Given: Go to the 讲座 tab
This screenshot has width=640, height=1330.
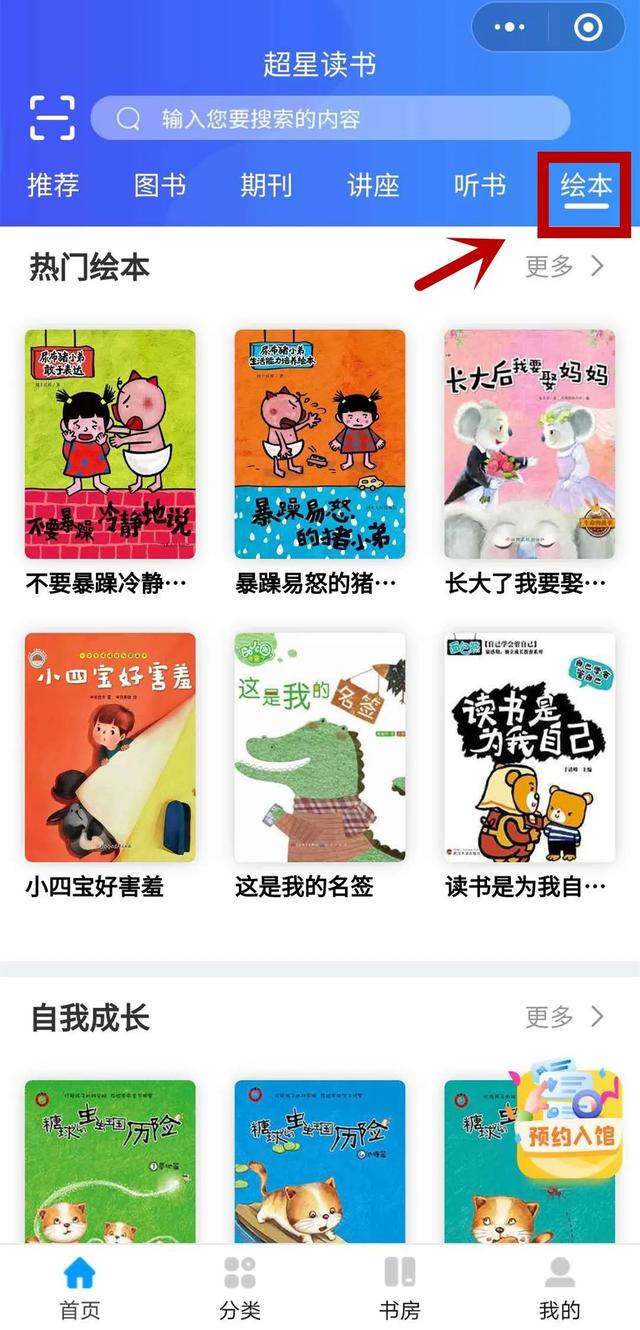Looking at the screenshot, I should [373, 185].
